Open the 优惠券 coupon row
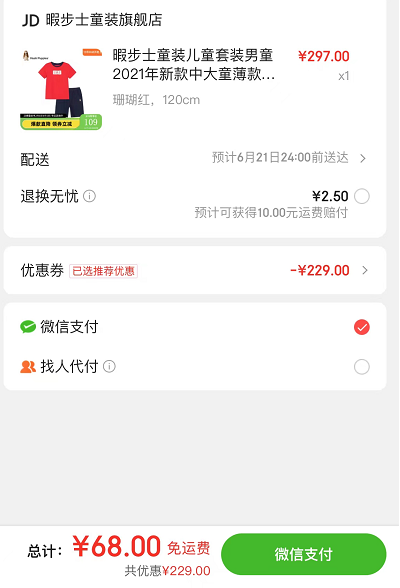The width and height of the screenshot is (400, 588). (195, 270)
